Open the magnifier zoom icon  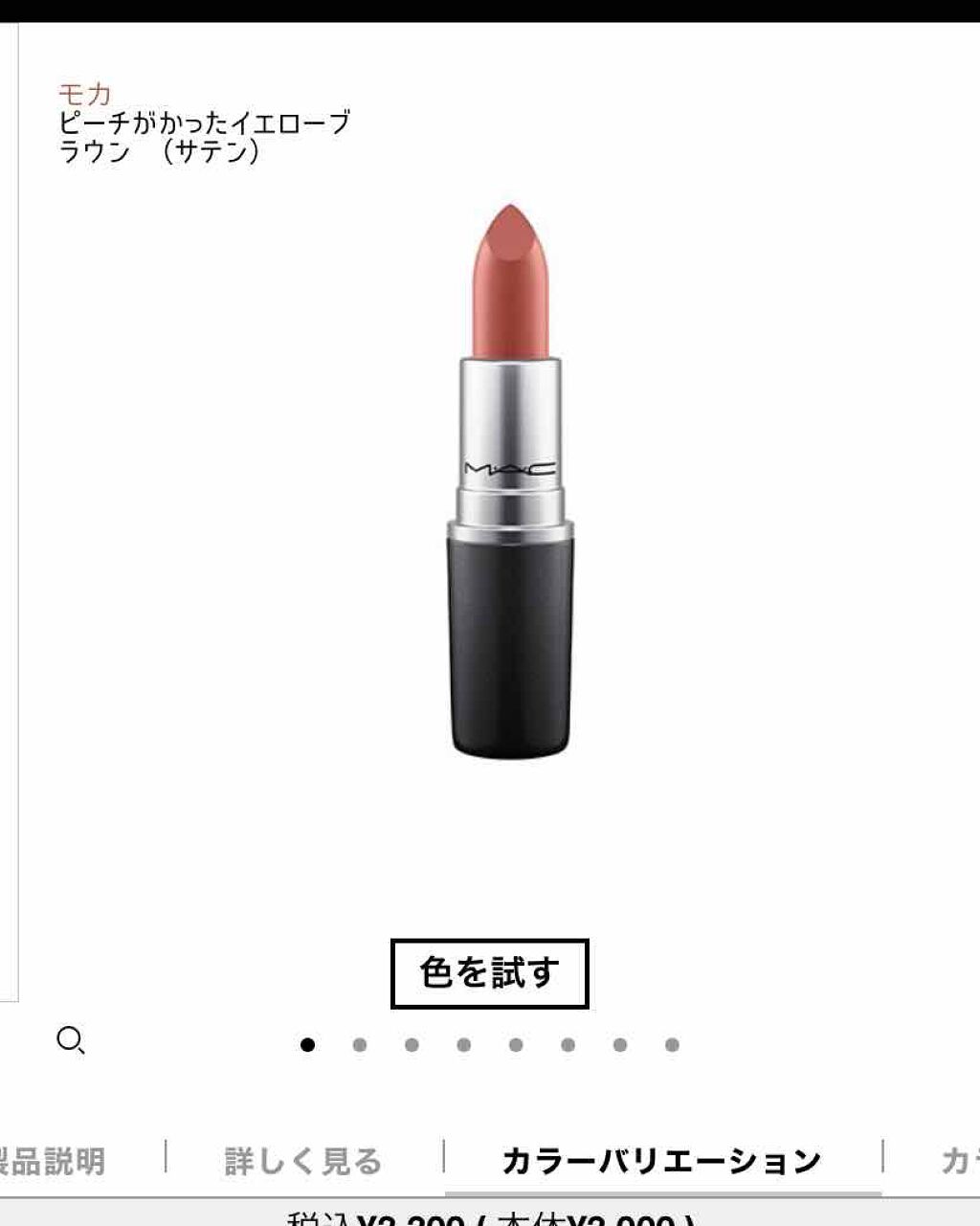[70, 1039]
